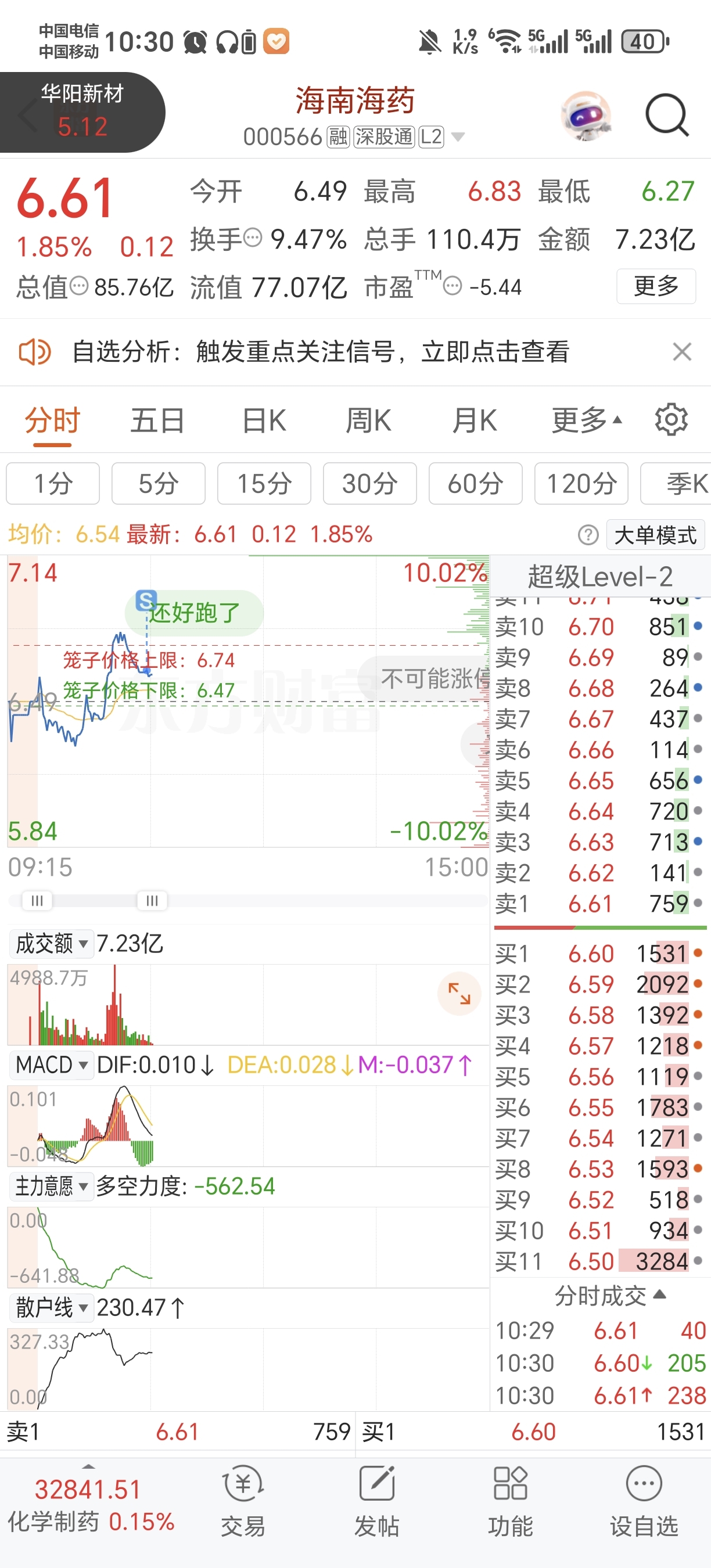Screen dimensions: 711x1568
Task: Select the 30分 interval chip
Action: click(369, 484)
